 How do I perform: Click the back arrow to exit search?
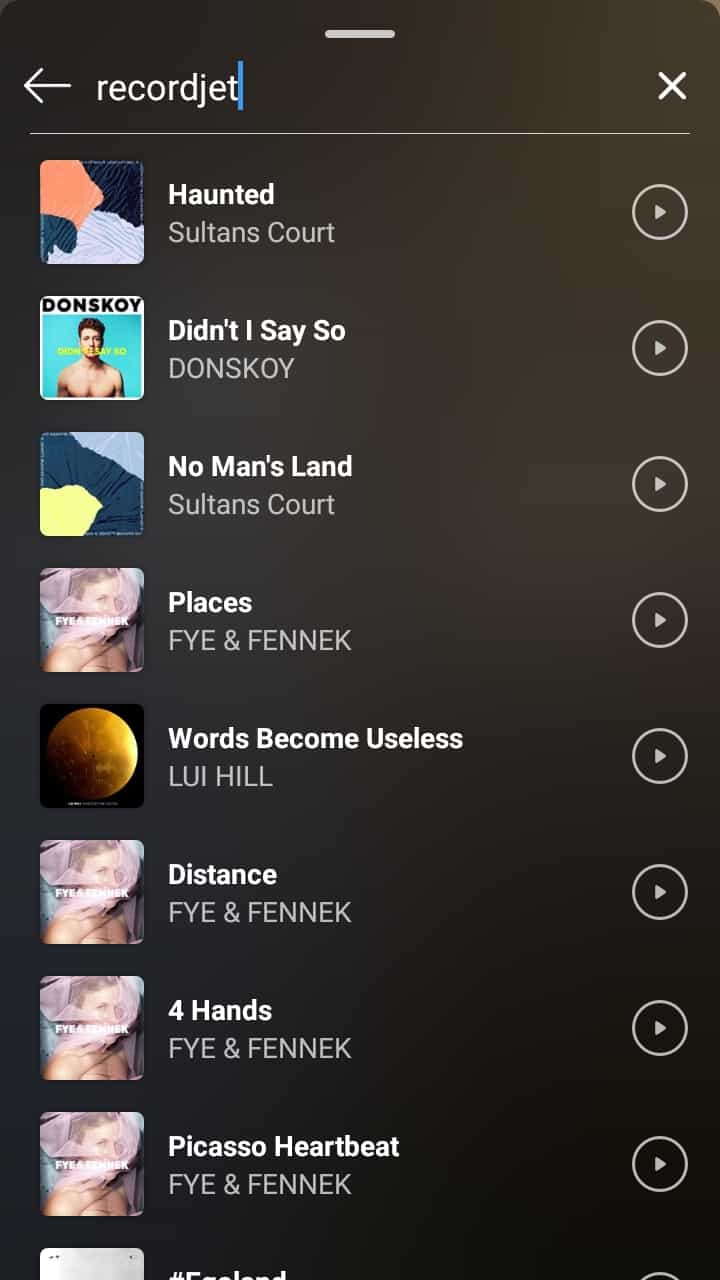click(x=46, y=86)
